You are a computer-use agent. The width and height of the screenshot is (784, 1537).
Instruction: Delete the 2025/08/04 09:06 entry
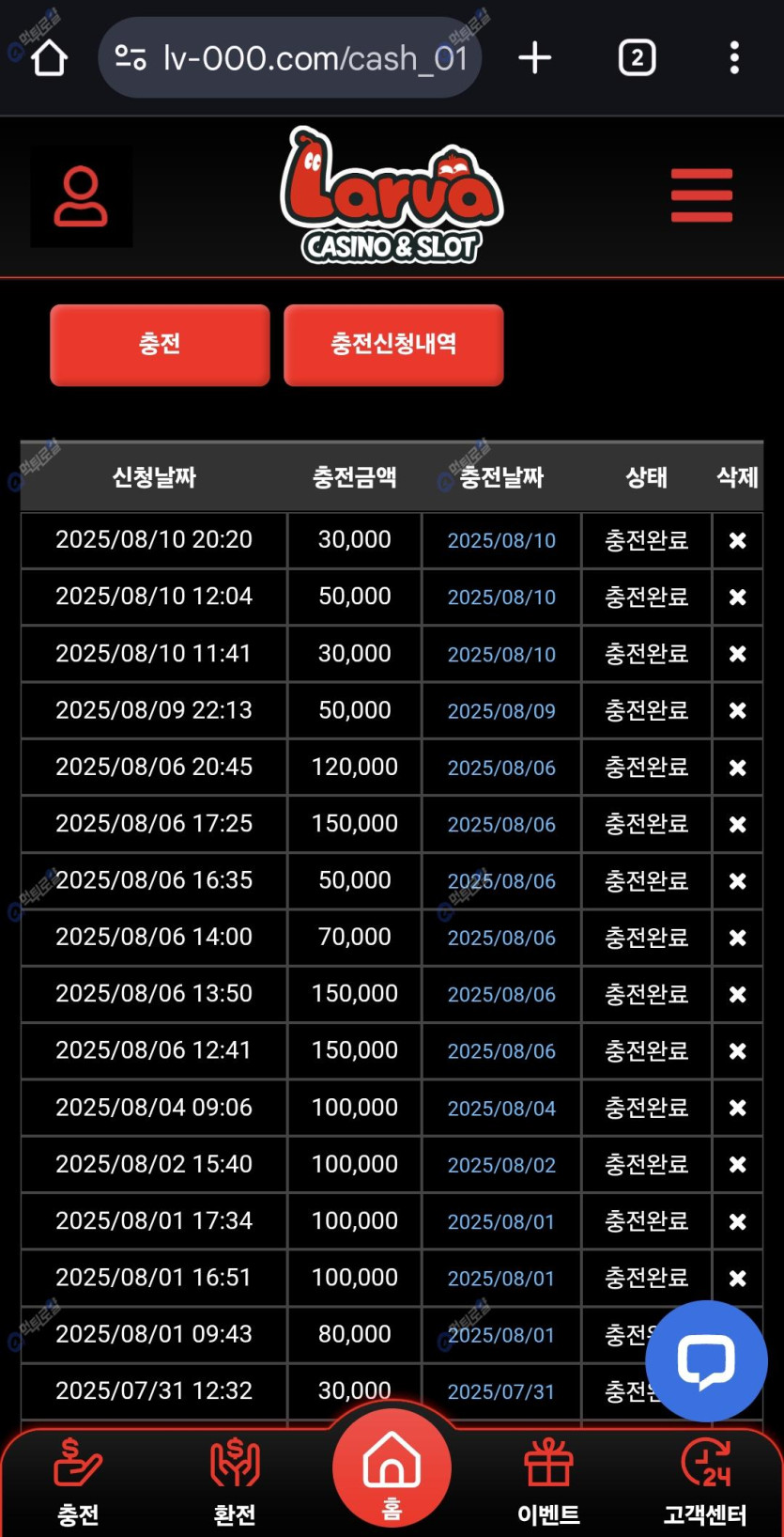click(738, 1108)
